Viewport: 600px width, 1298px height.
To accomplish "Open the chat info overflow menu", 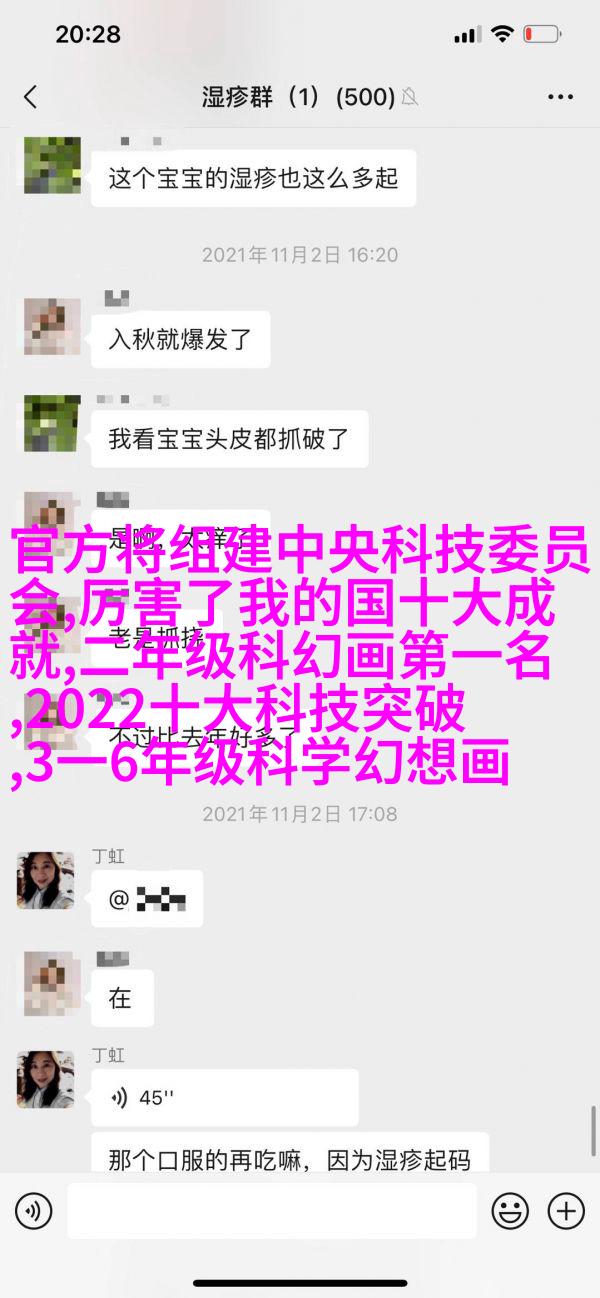I will [560, 97].
